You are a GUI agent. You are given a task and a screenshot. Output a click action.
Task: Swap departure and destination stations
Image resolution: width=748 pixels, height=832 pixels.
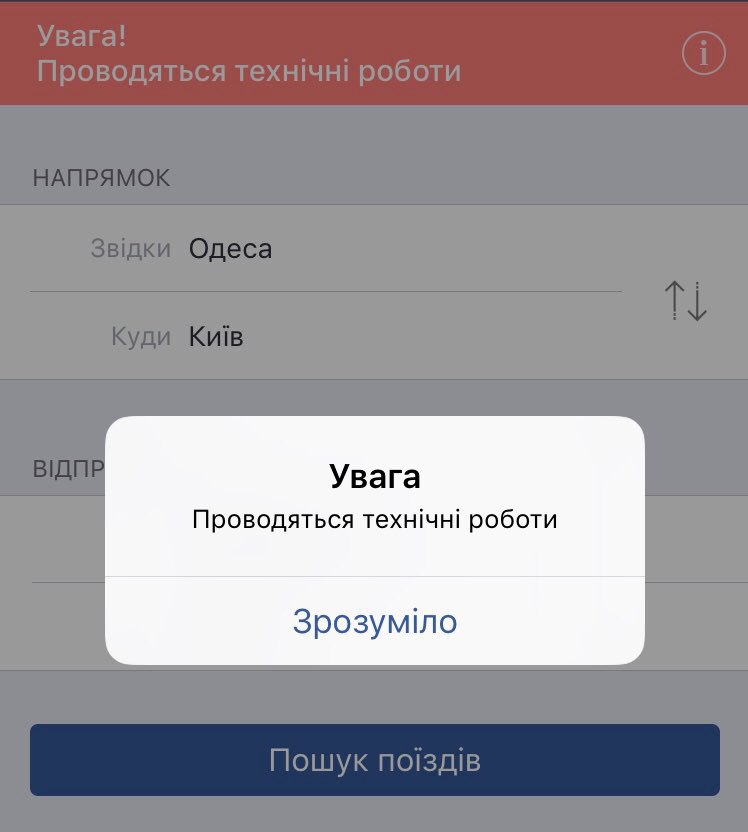coord(685,301)
